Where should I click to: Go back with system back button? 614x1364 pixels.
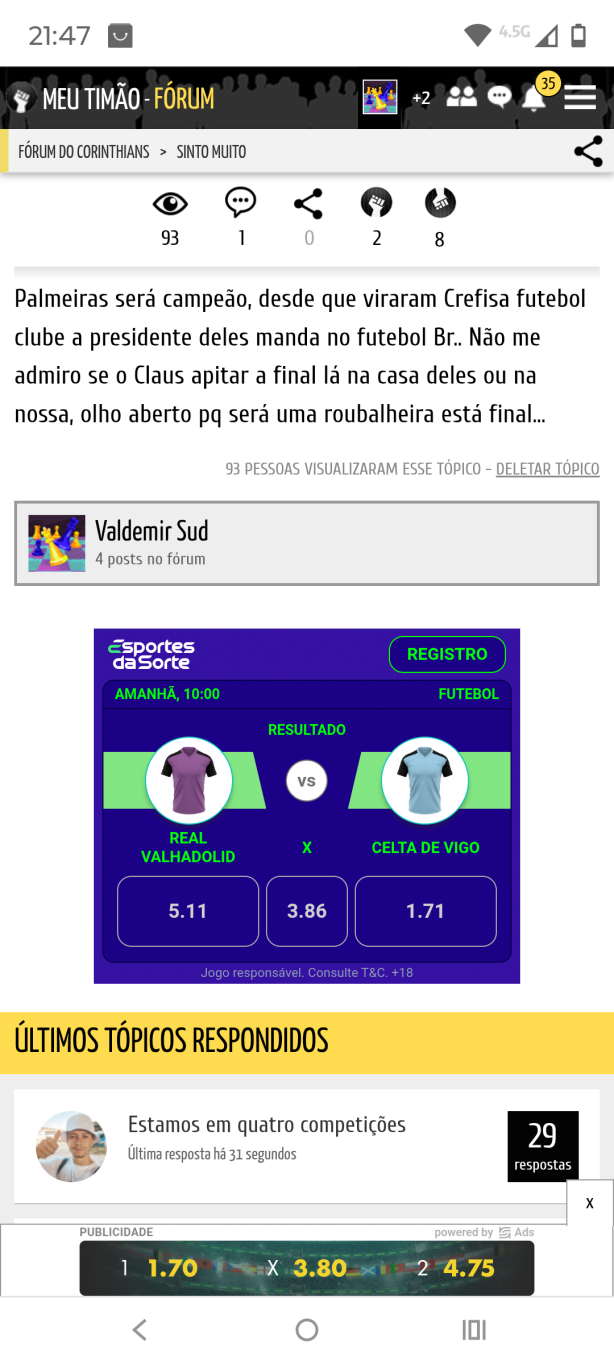[x=140, y=1330]
